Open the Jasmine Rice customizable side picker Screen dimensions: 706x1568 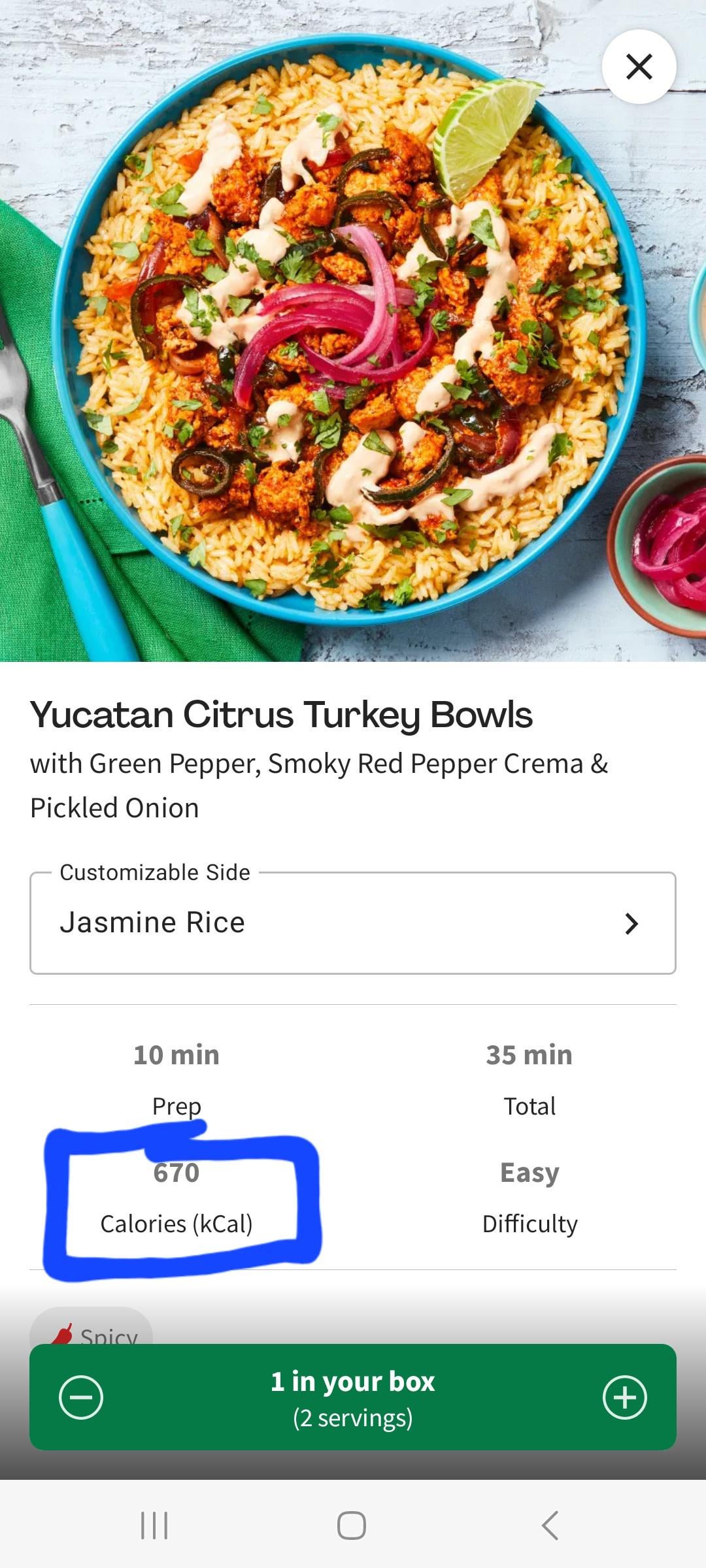coord(352,923)
